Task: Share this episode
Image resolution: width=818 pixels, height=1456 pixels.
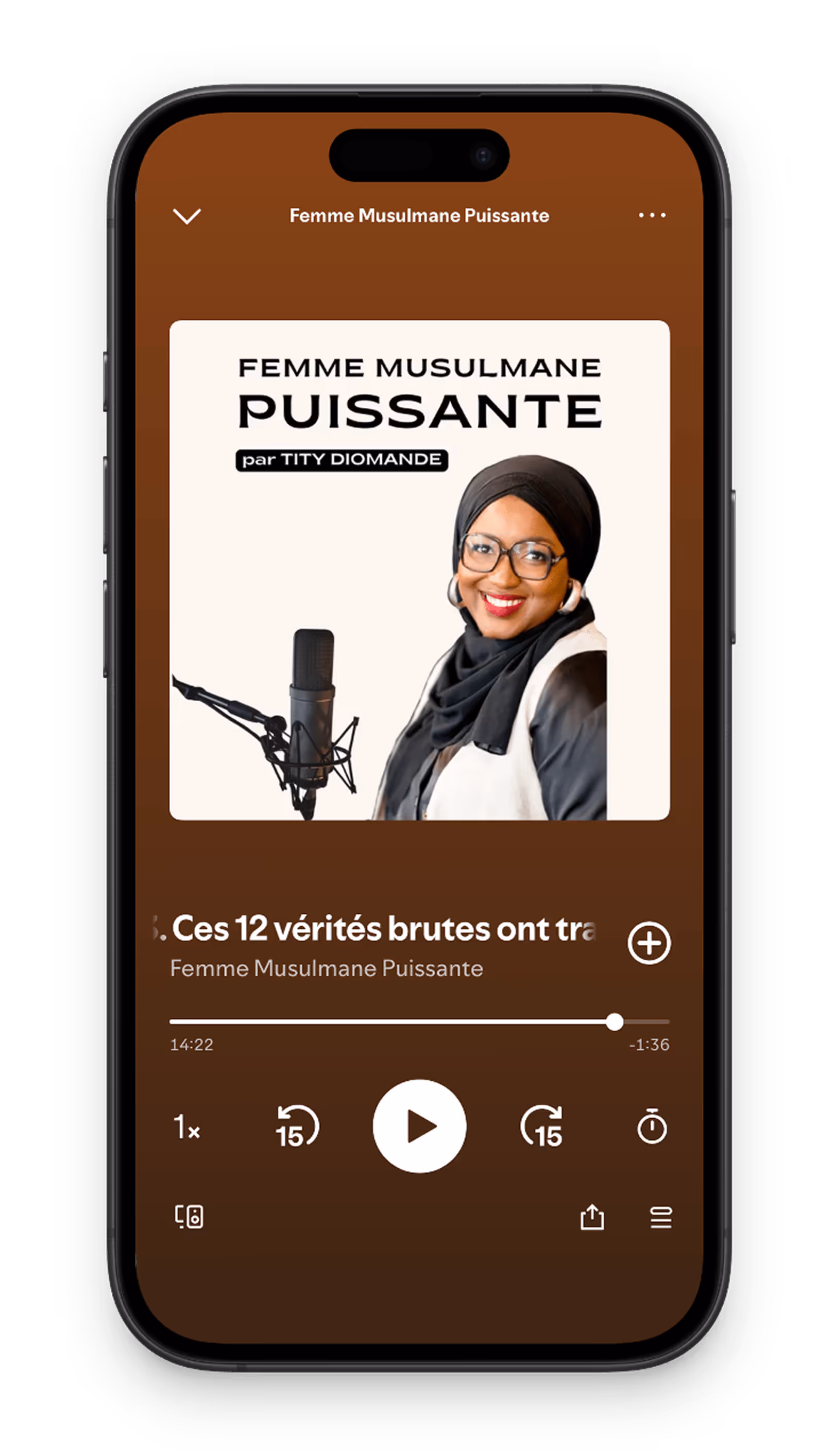Action: (x=592, y=1217)
